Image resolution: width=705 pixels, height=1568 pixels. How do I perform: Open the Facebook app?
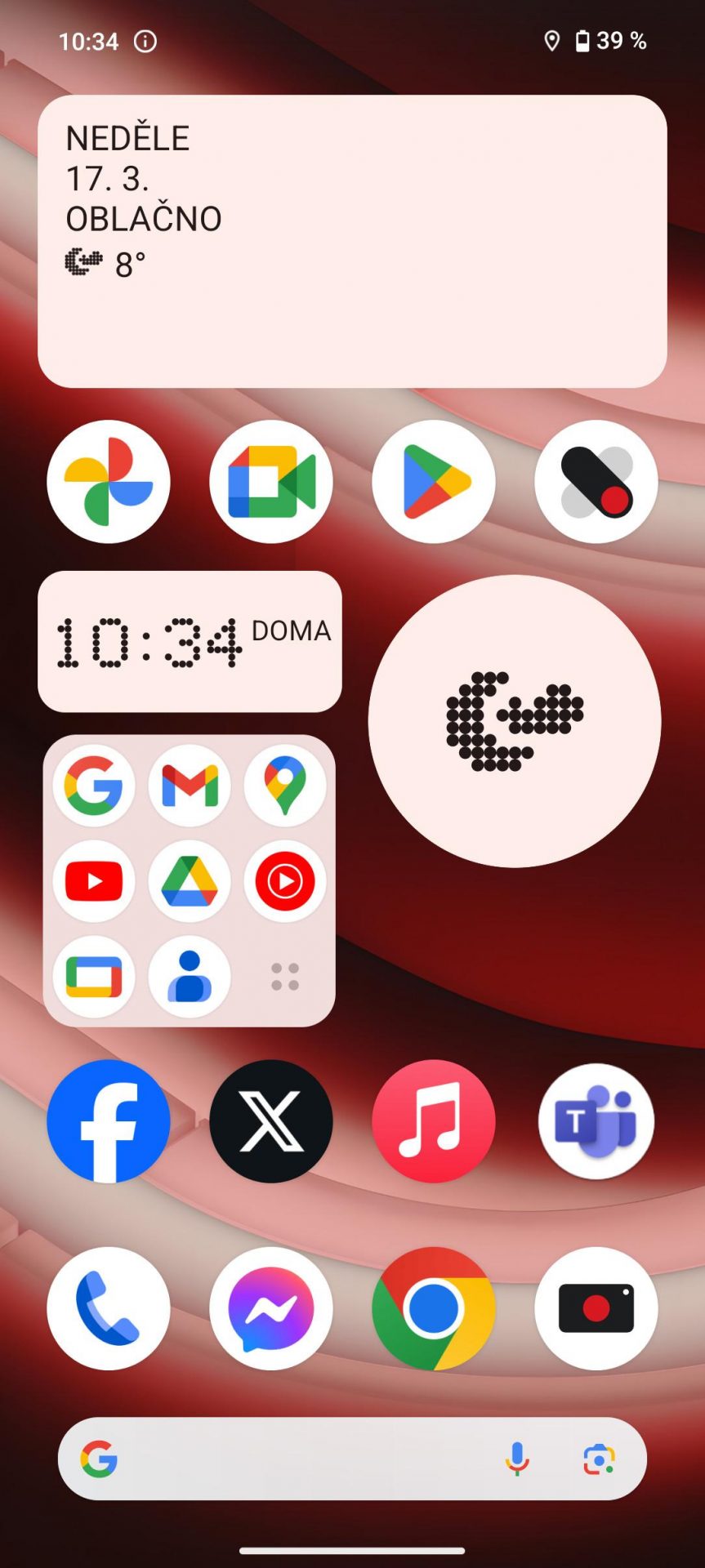[109, 1121]
